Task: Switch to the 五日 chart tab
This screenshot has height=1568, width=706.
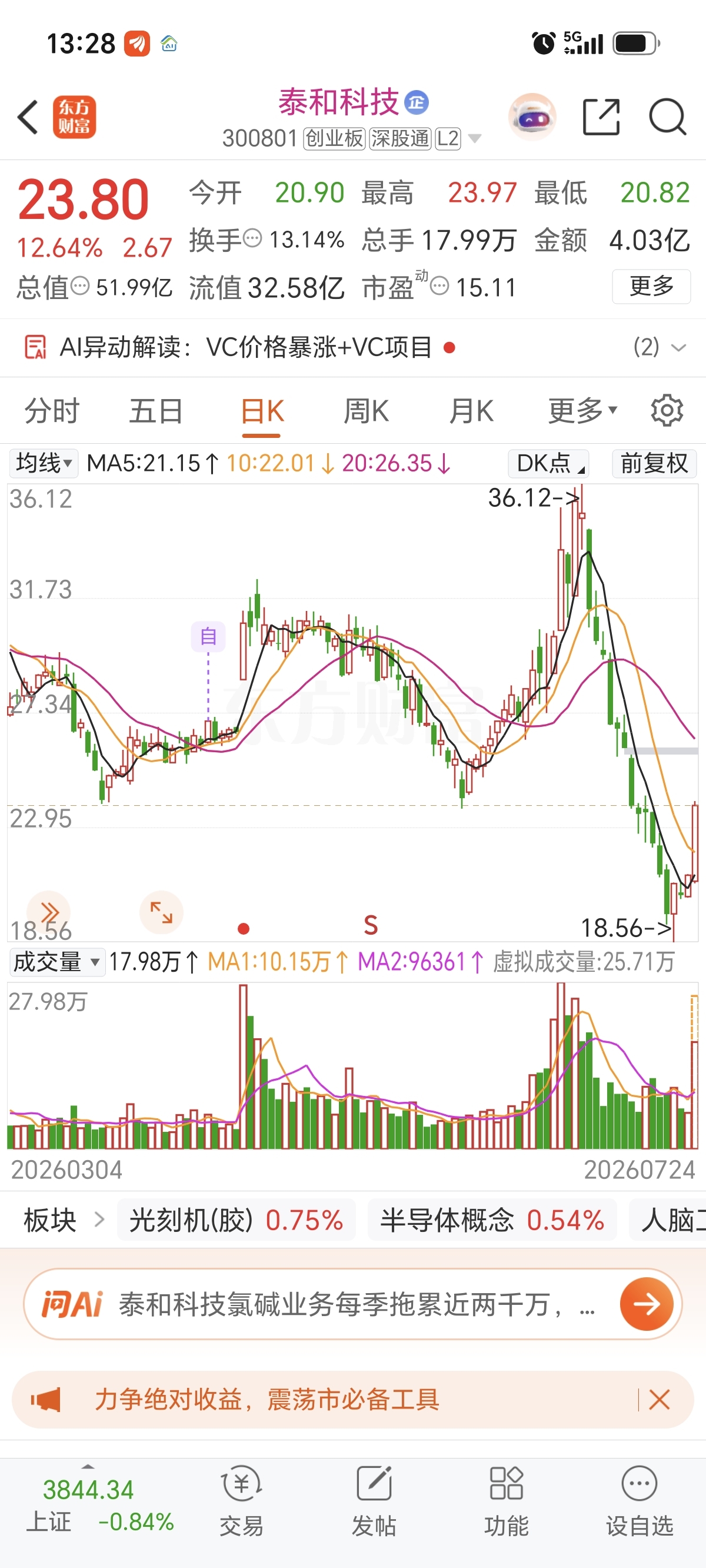Action: pyautogui.click(x=156, y=411)
